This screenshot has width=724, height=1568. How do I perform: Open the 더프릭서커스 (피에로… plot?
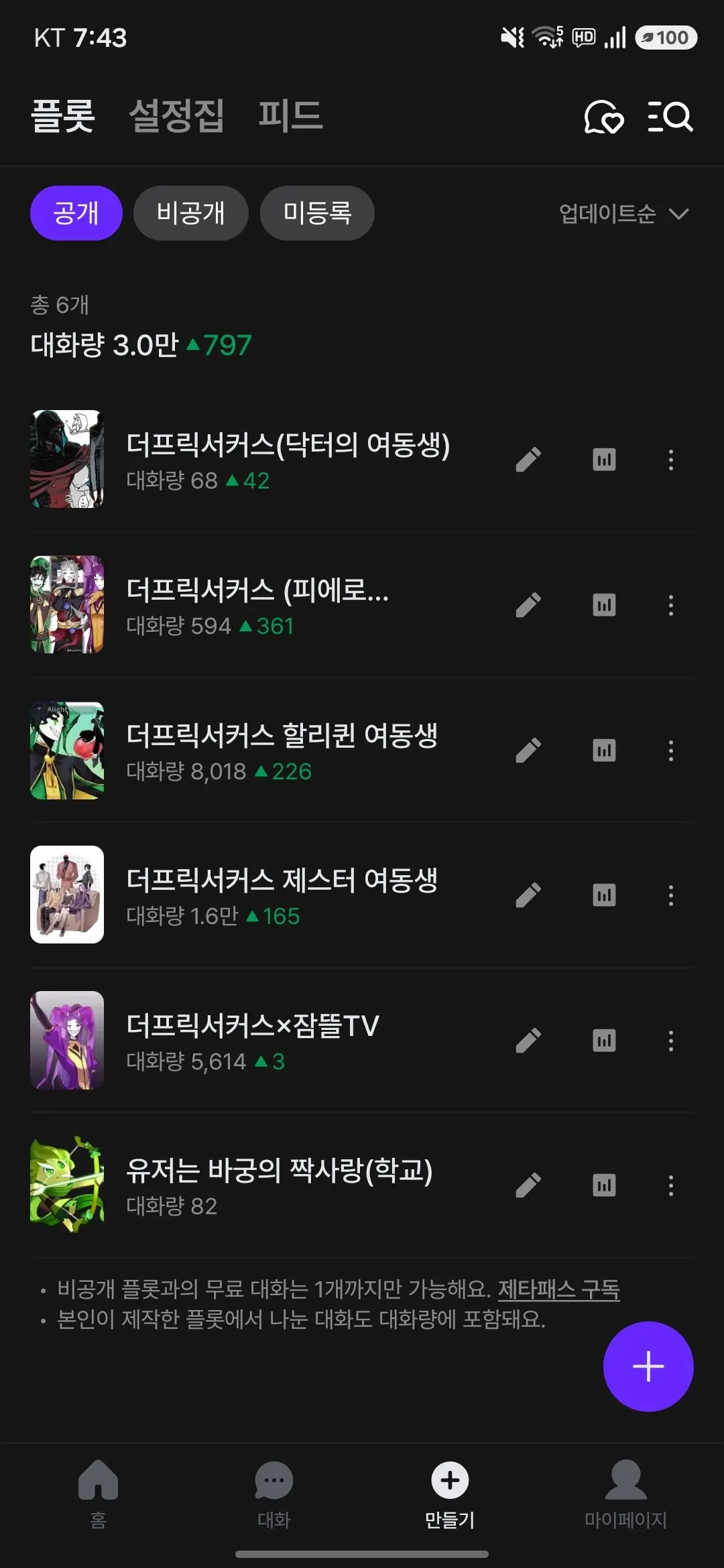click(257, 605)
